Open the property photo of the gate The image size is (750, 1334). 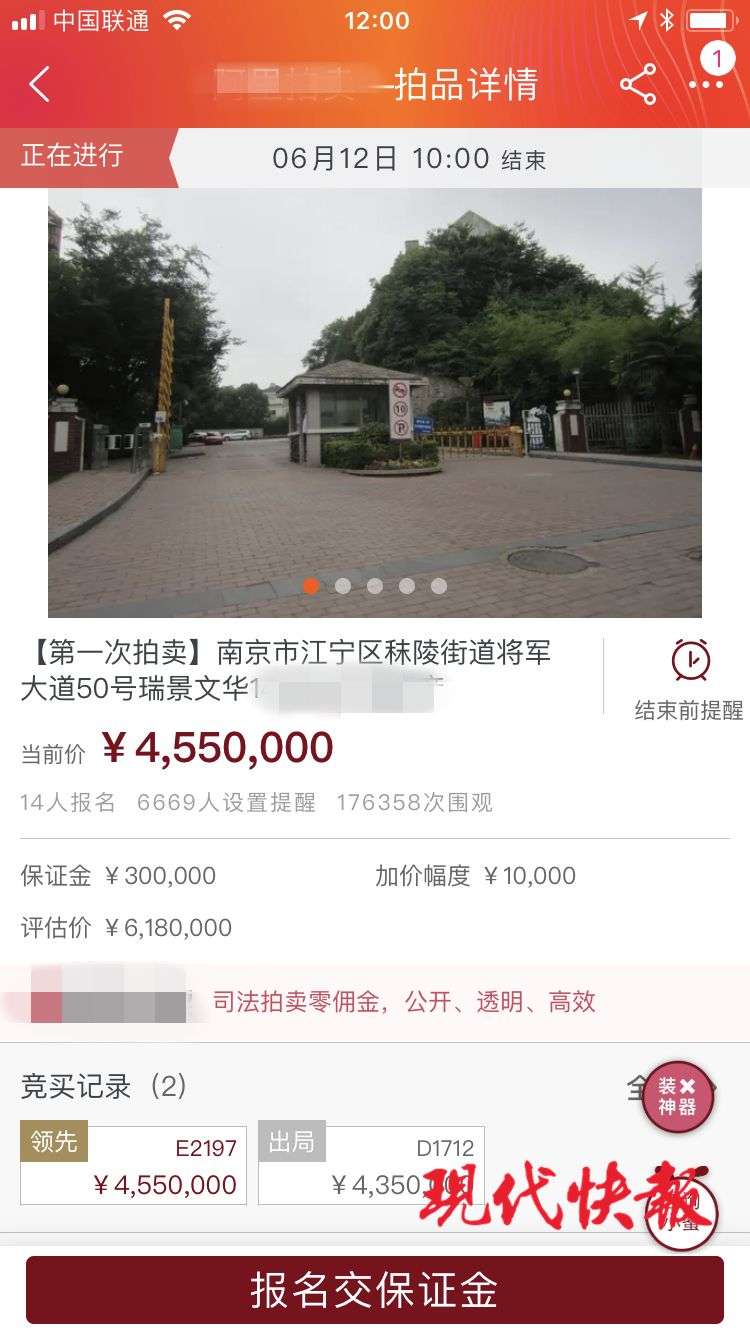(375, 402)
